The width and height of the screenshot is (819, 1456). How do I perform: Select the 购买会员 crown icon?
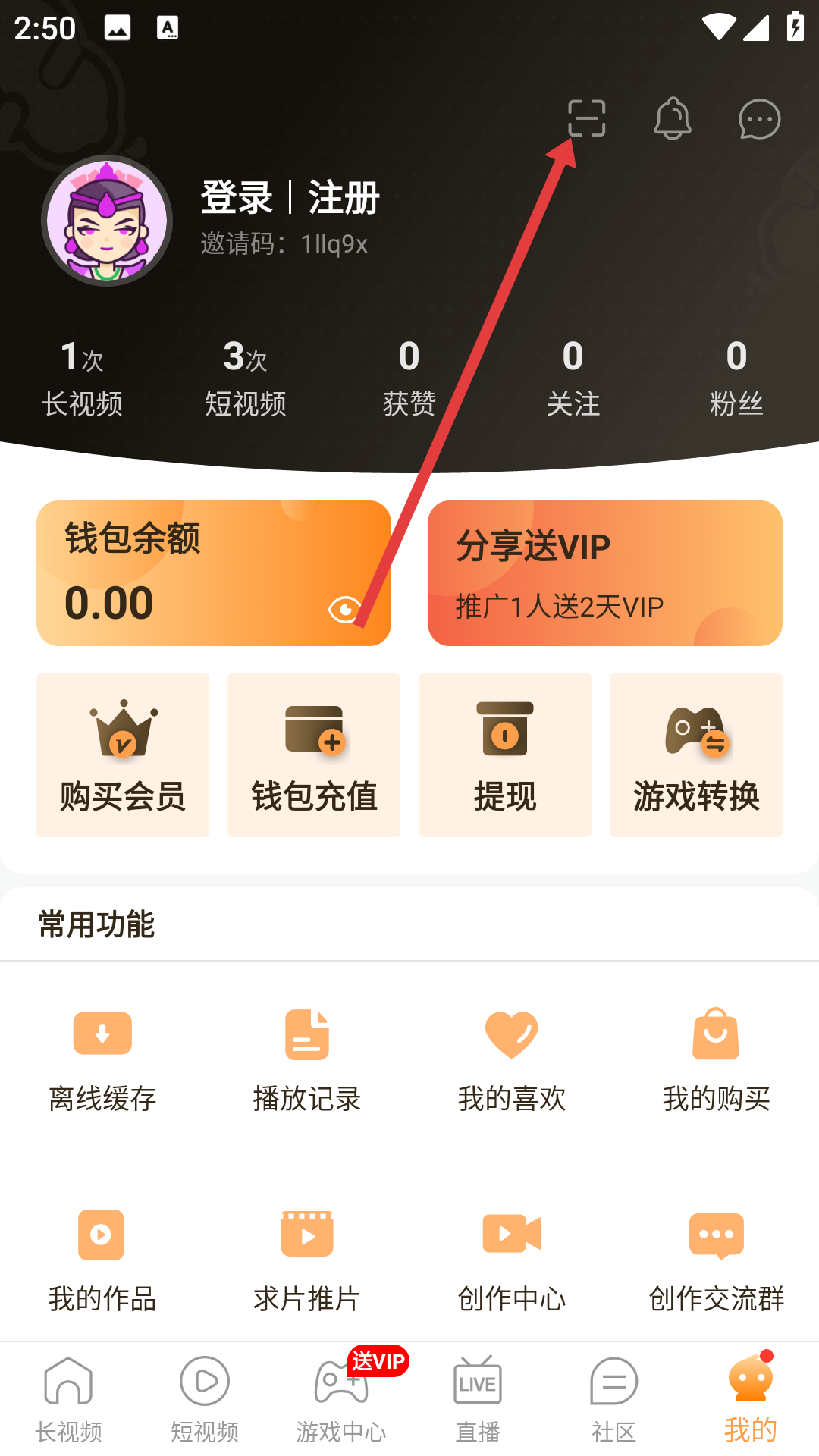[x=122, y=732]
